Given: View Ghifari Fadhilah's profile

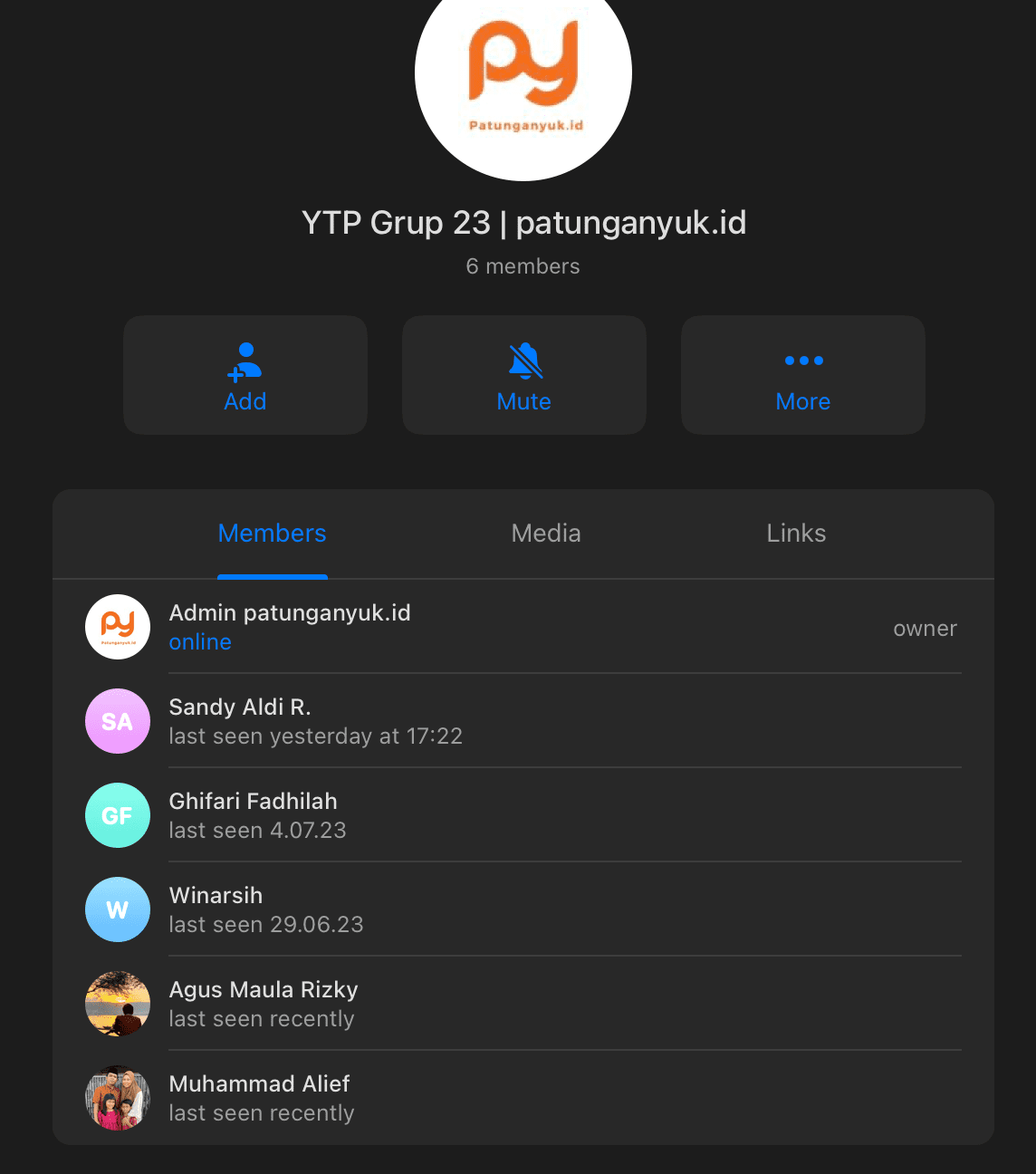Looking at the screenshot, I should 257,815.
